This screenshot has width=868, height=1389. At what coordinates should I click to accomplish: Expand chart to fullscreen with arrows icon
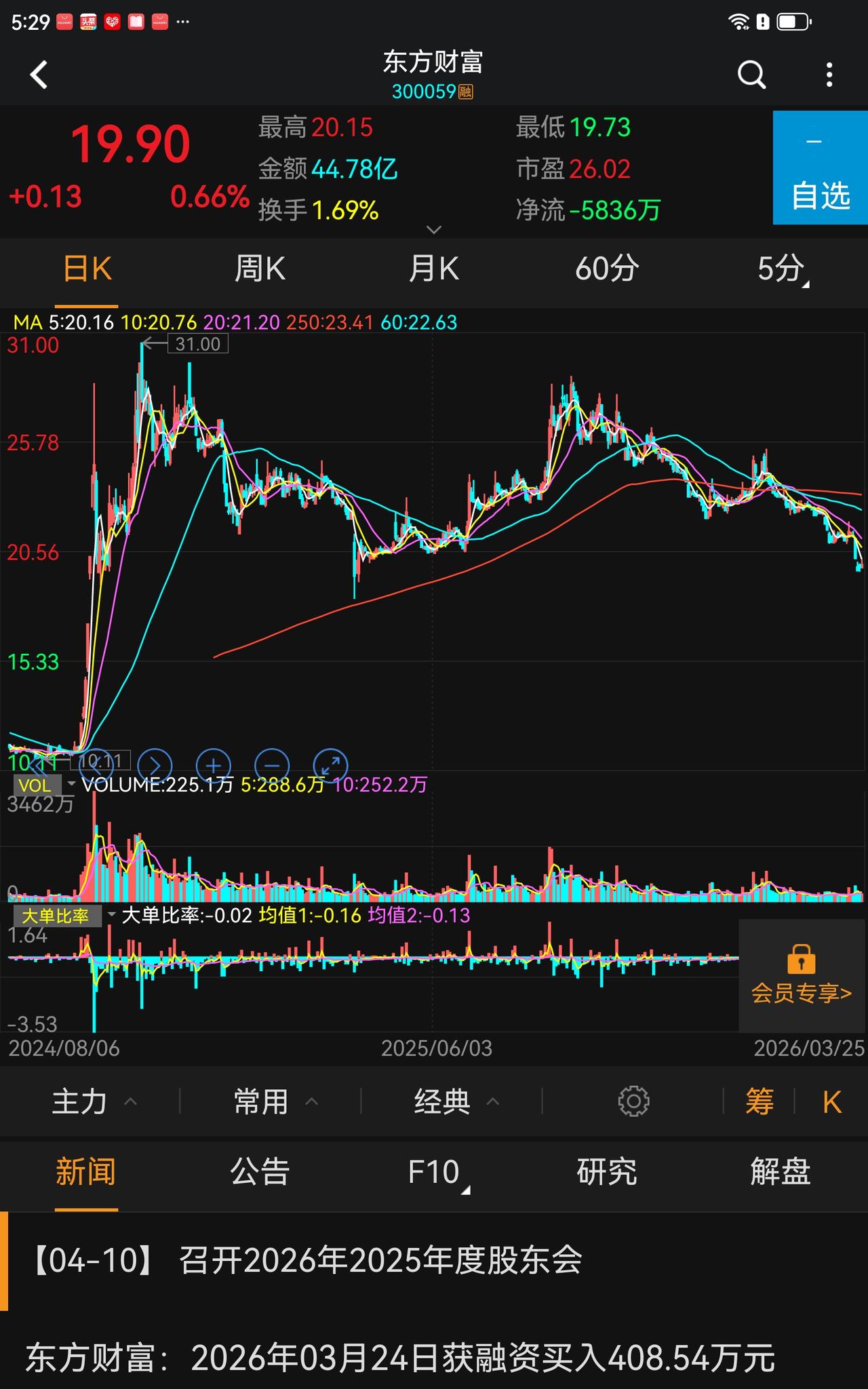(x=332, y=766)
